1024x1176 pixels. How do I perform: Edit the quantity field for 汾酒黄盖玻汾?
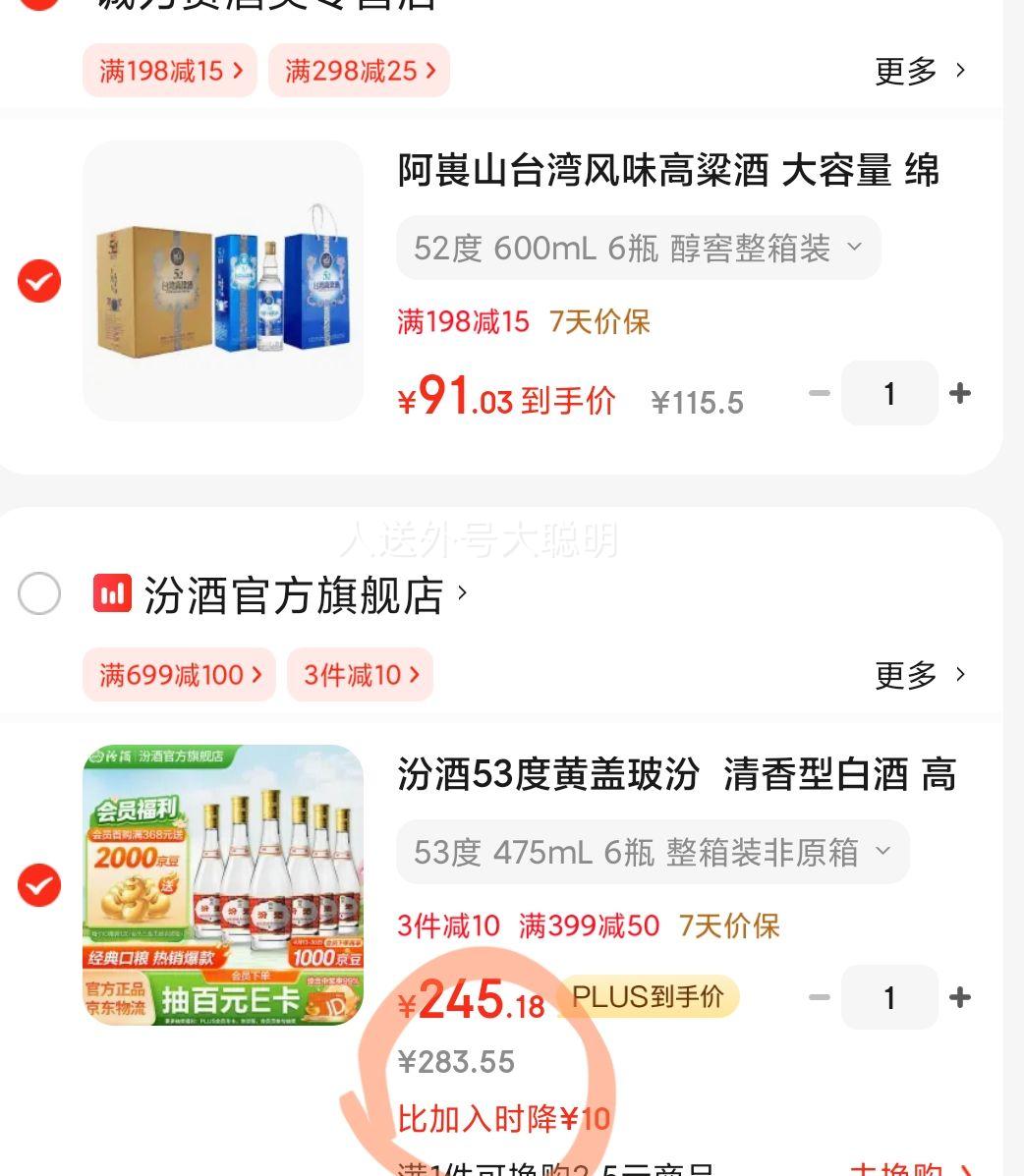(x=889, y=998)
